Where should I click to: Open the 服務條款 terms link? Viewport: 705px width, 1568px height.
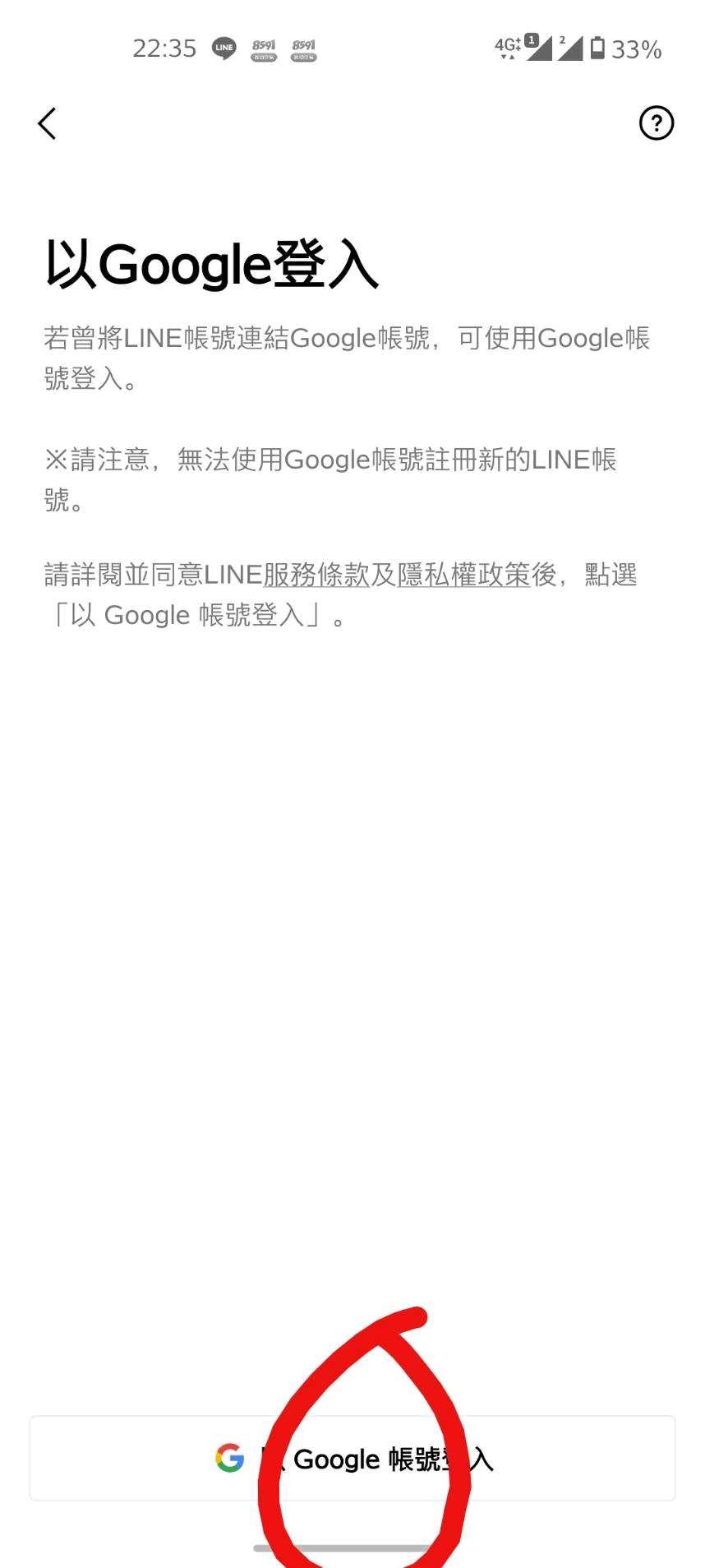click(316, 575)
